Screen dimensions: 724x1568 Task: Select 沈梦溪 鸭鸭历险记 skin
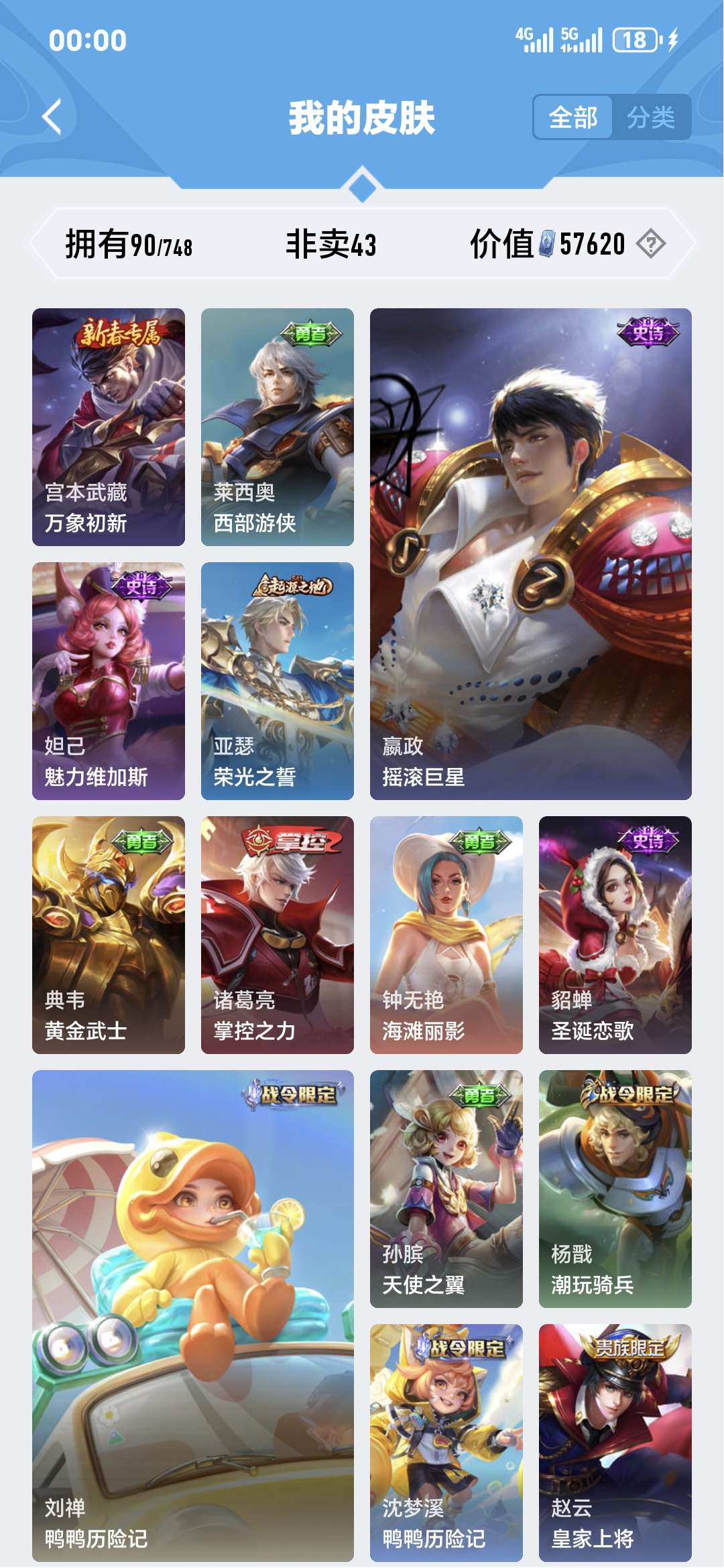tap(446, 1443)
